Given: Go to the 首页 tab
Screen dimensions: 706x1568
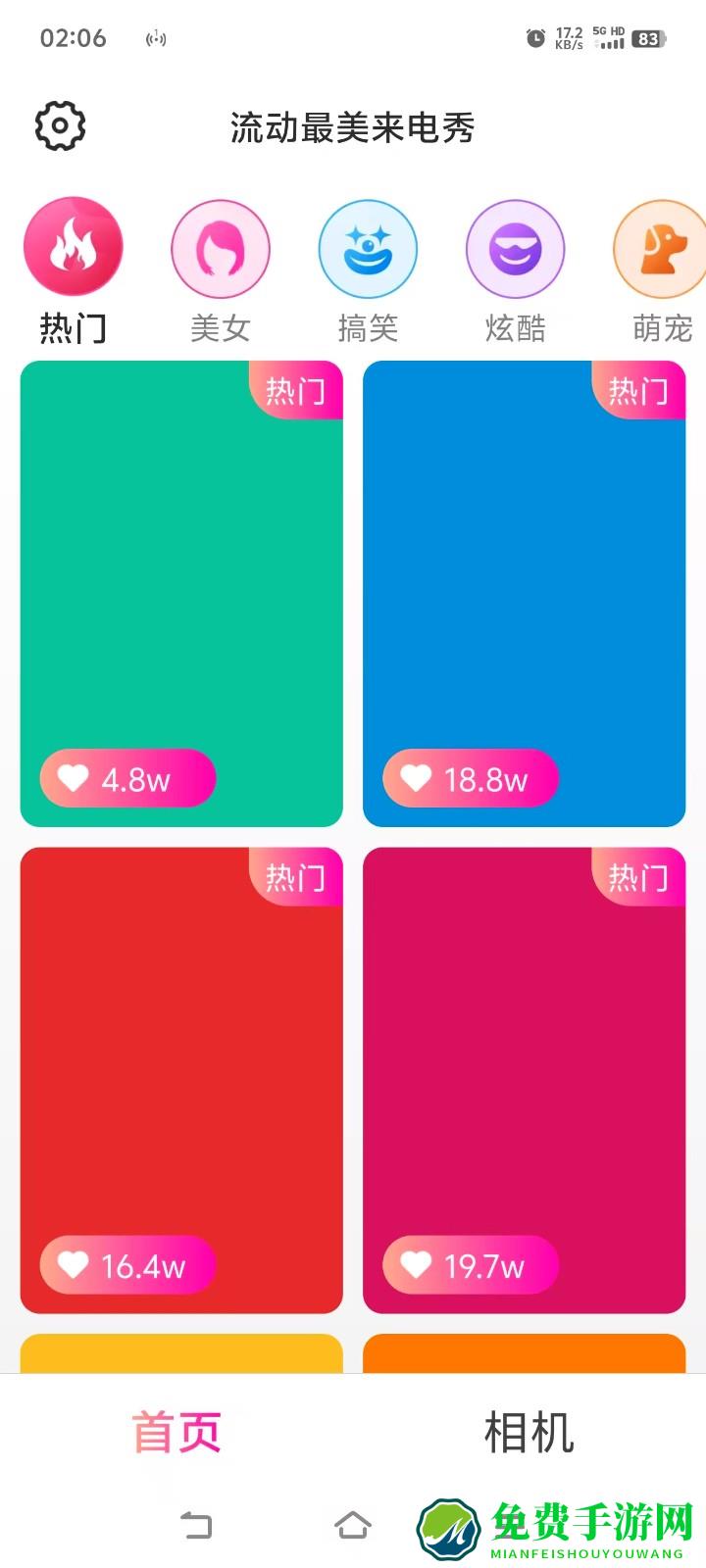Looking at the screenshot, I should [176, 1433].
